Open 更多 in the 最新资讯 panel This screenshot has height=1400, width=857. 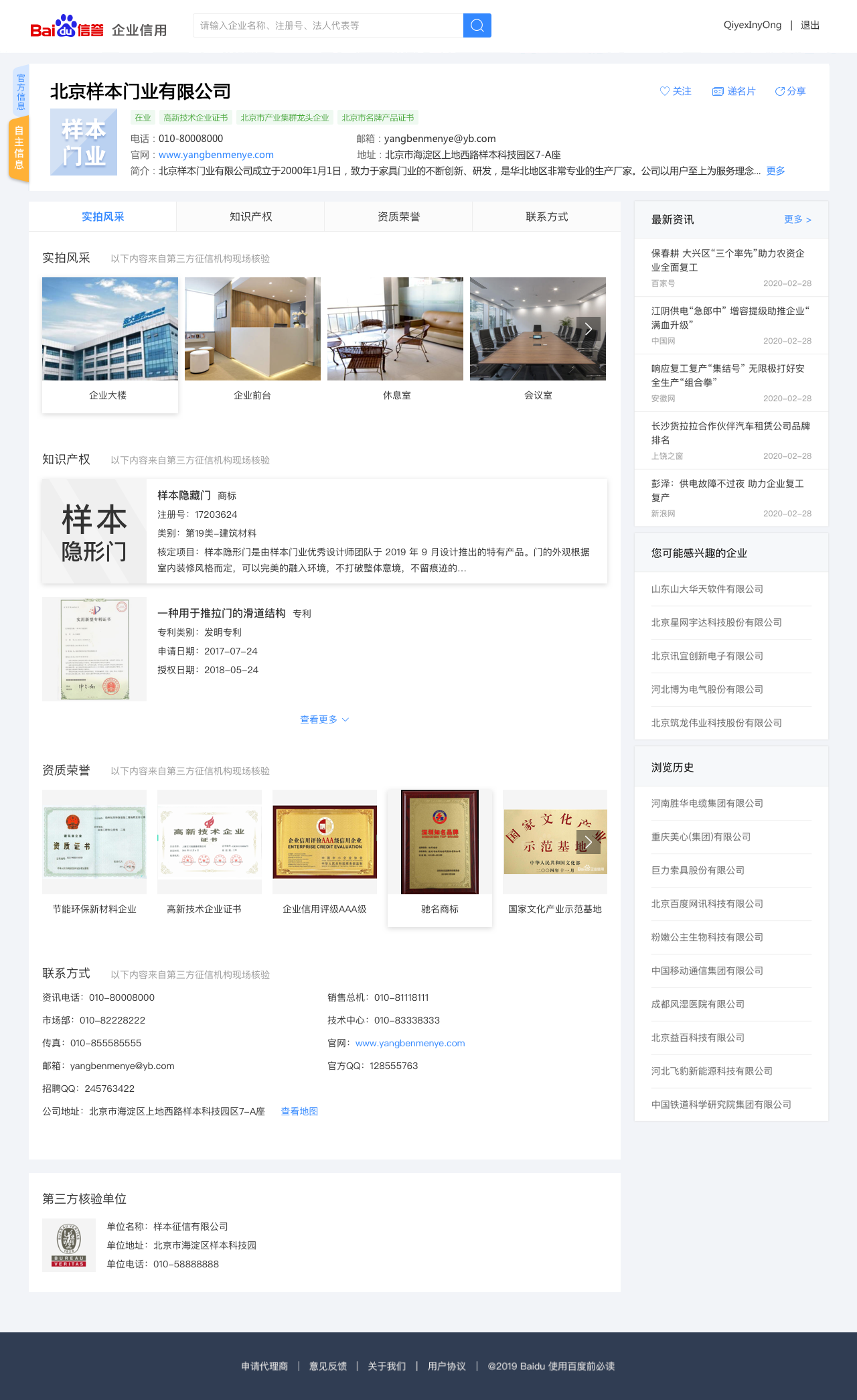point(797,220)
